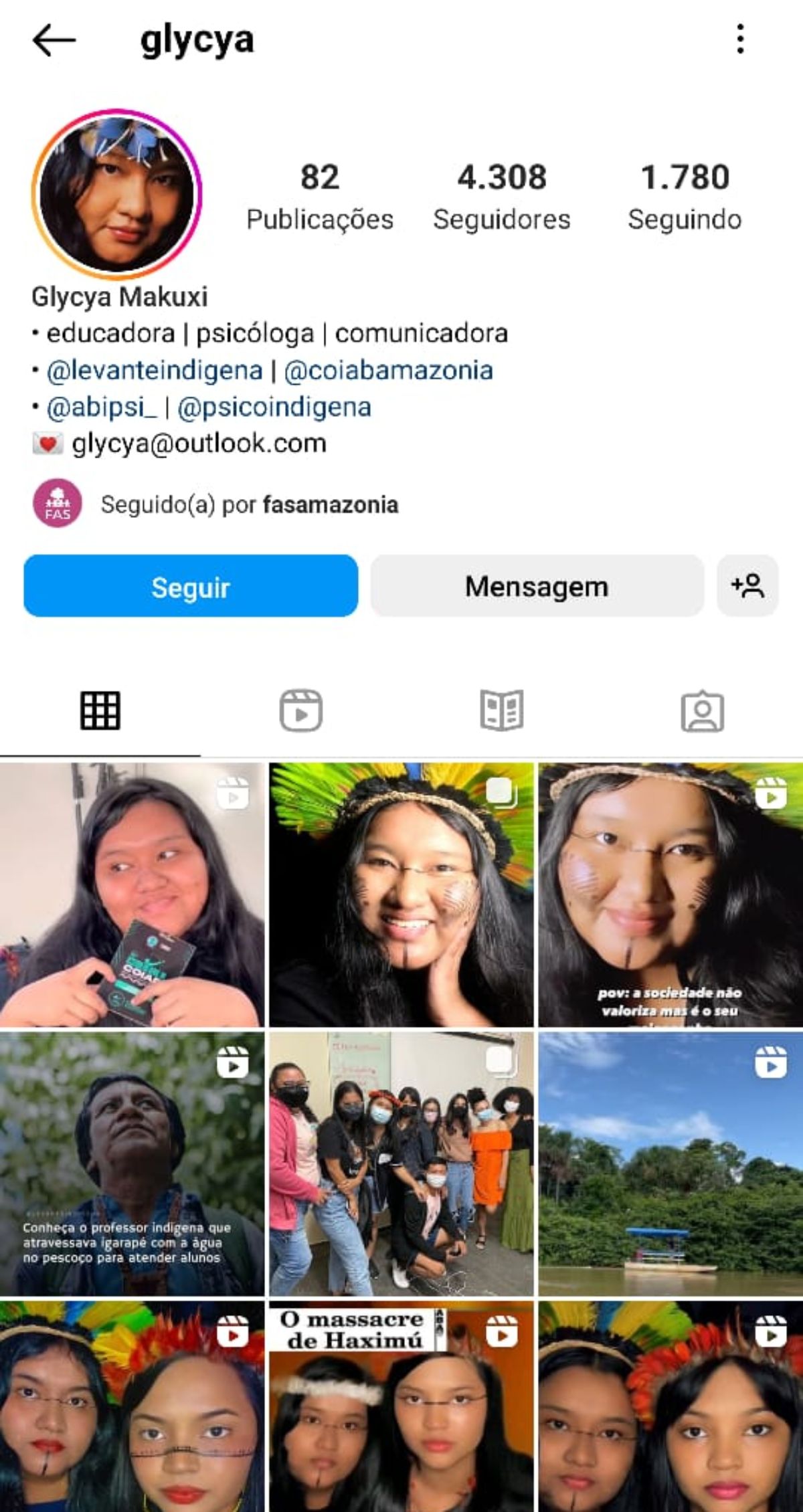
Task: Open the 1.780 Seguindo list
Action: coord(684,197)
